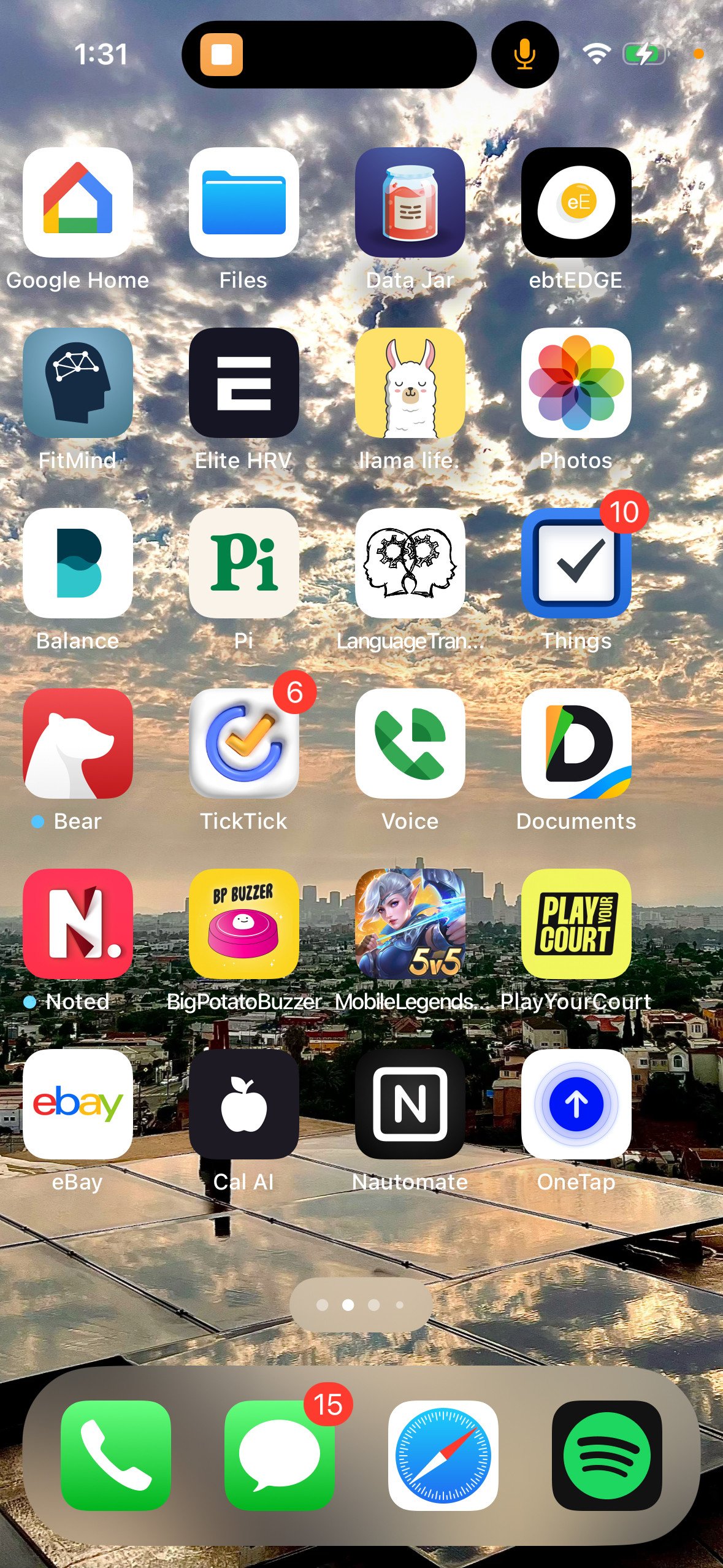This screenshot has height=1568, width=723.
Task: Launch Google Voice
Action: tap(410, 744)
